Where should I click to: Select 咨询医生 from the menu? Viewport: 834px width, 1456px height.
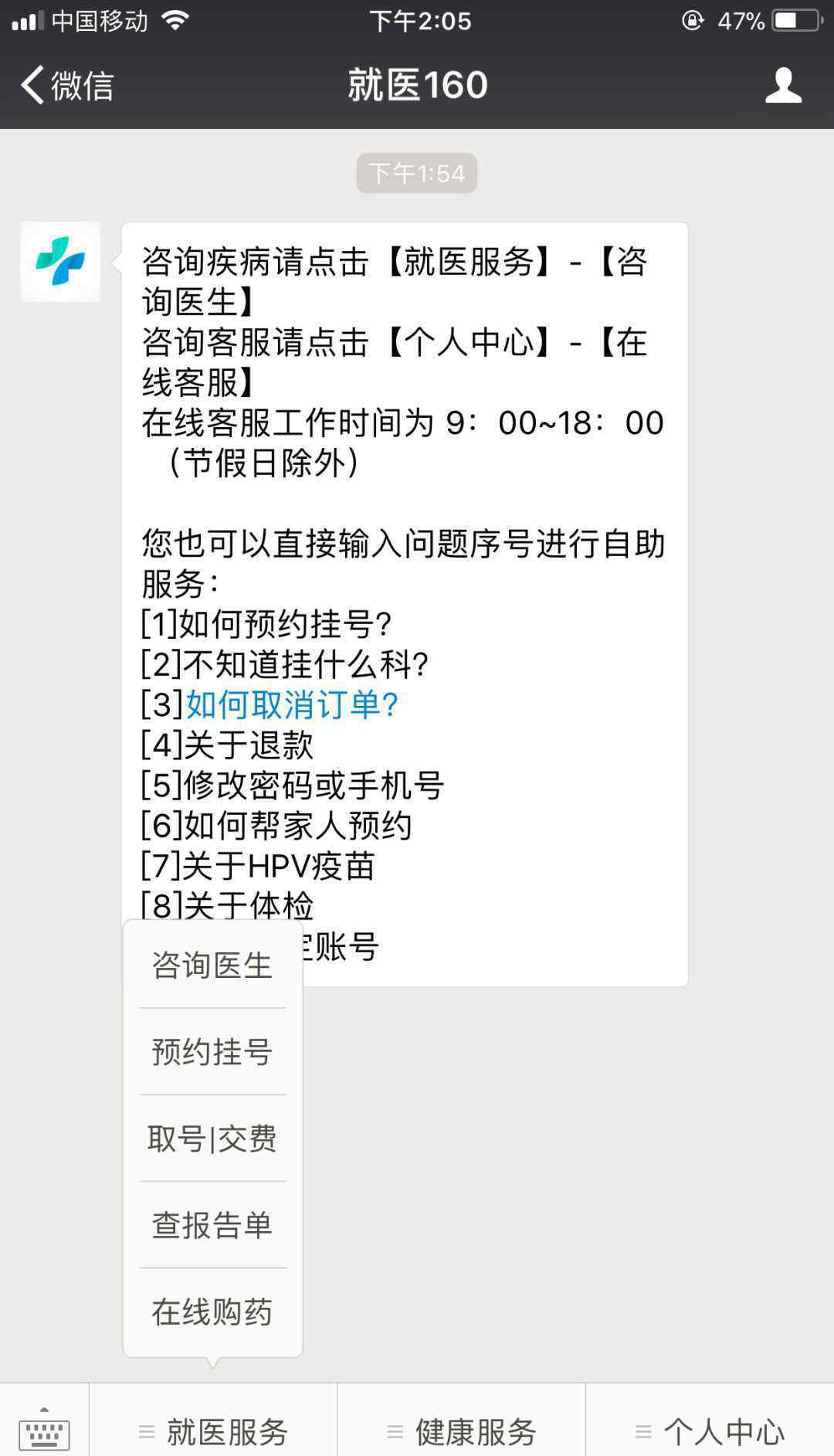(x=212, y=965)
